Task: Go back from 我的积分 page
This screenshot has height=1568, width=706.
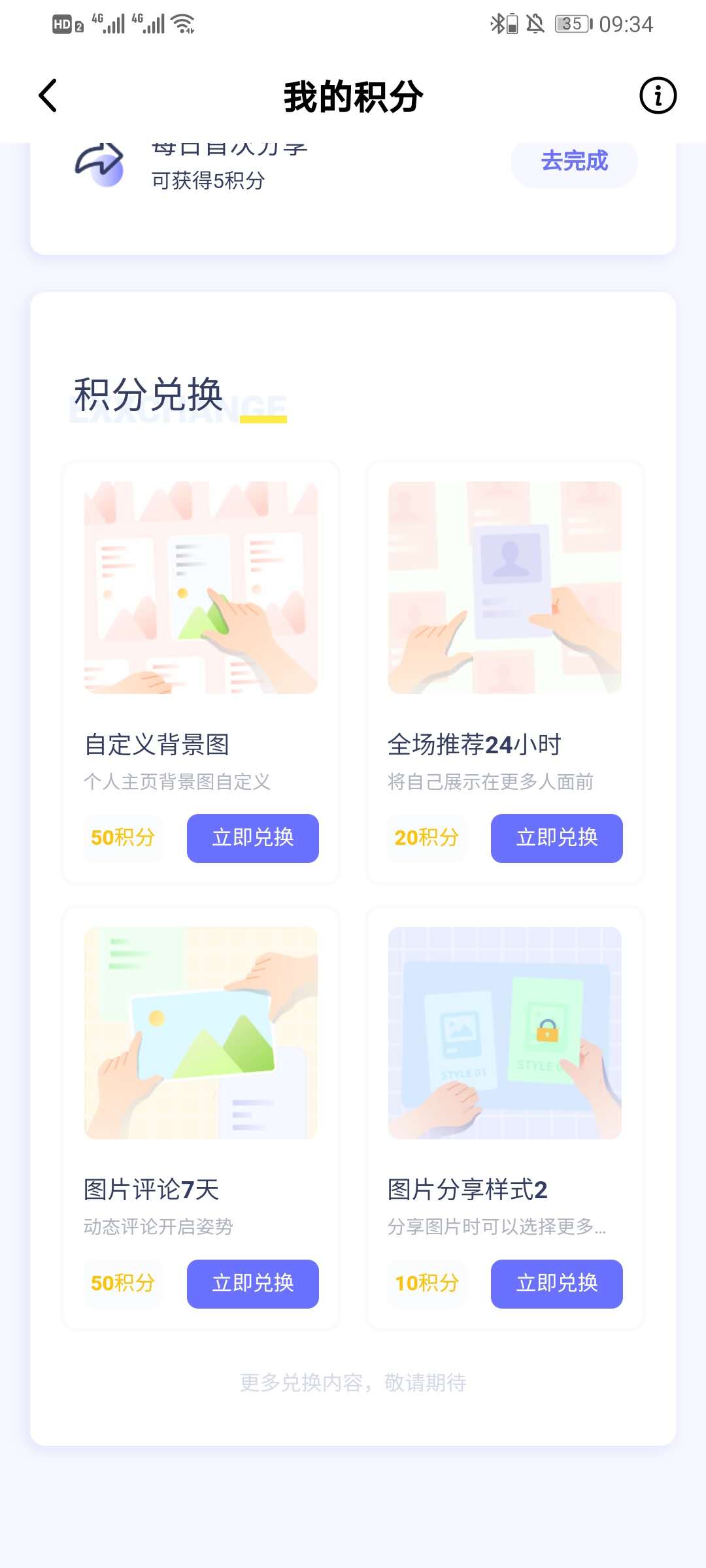Action: coord(48,96)
